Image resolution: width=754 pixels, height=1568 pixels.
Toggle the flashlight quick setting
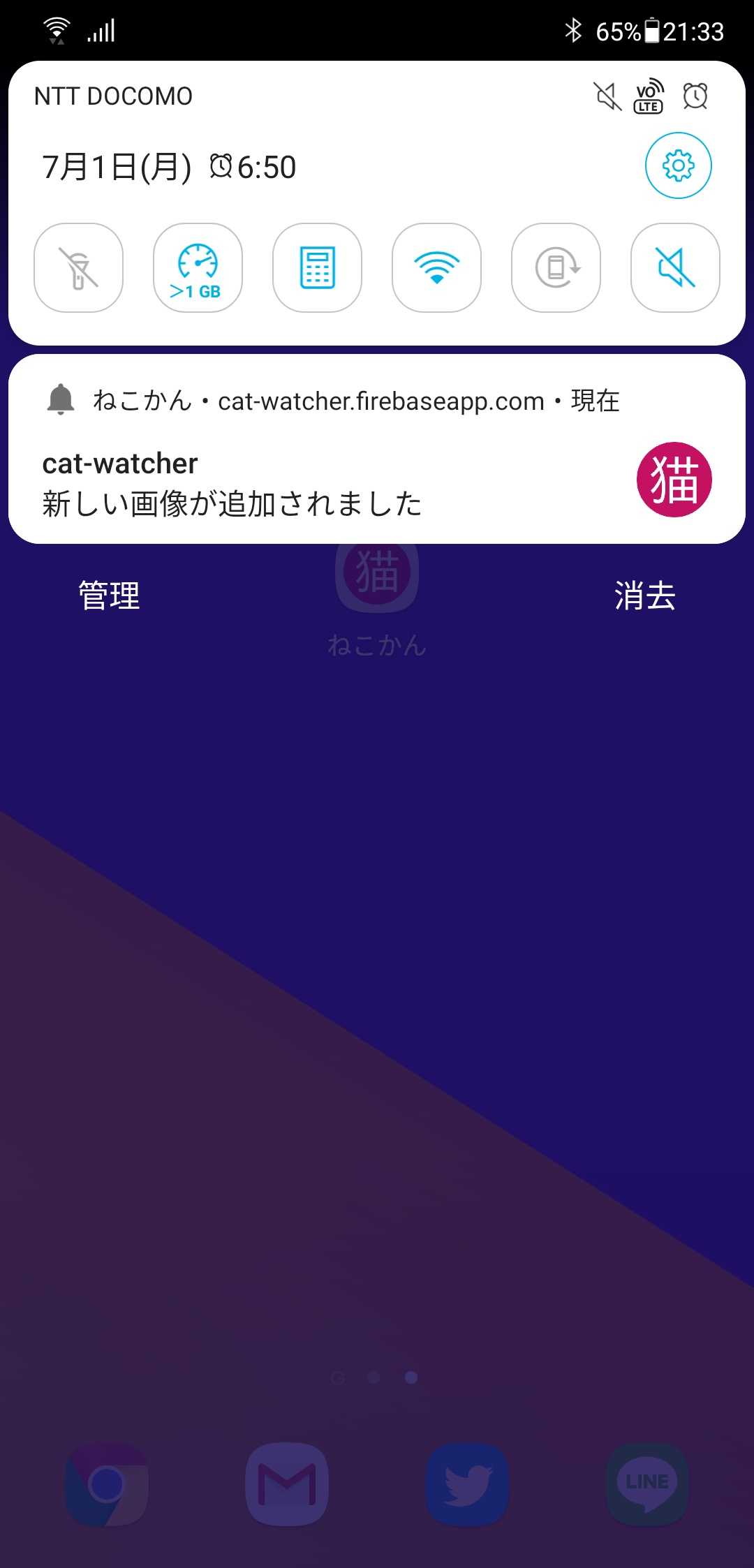pos(79,267)
